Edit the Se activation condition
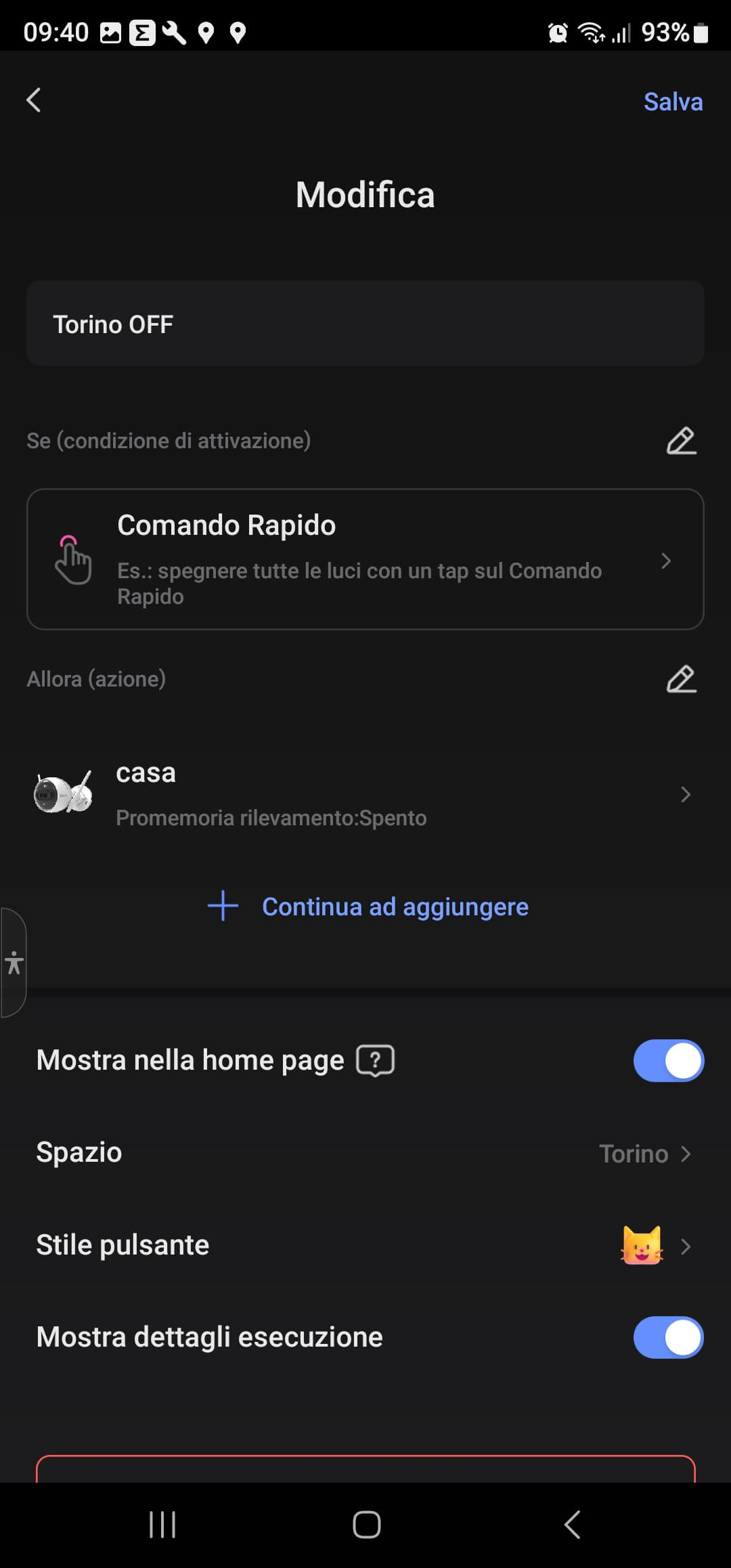The image size is (731, 1568). pos(681,441)
